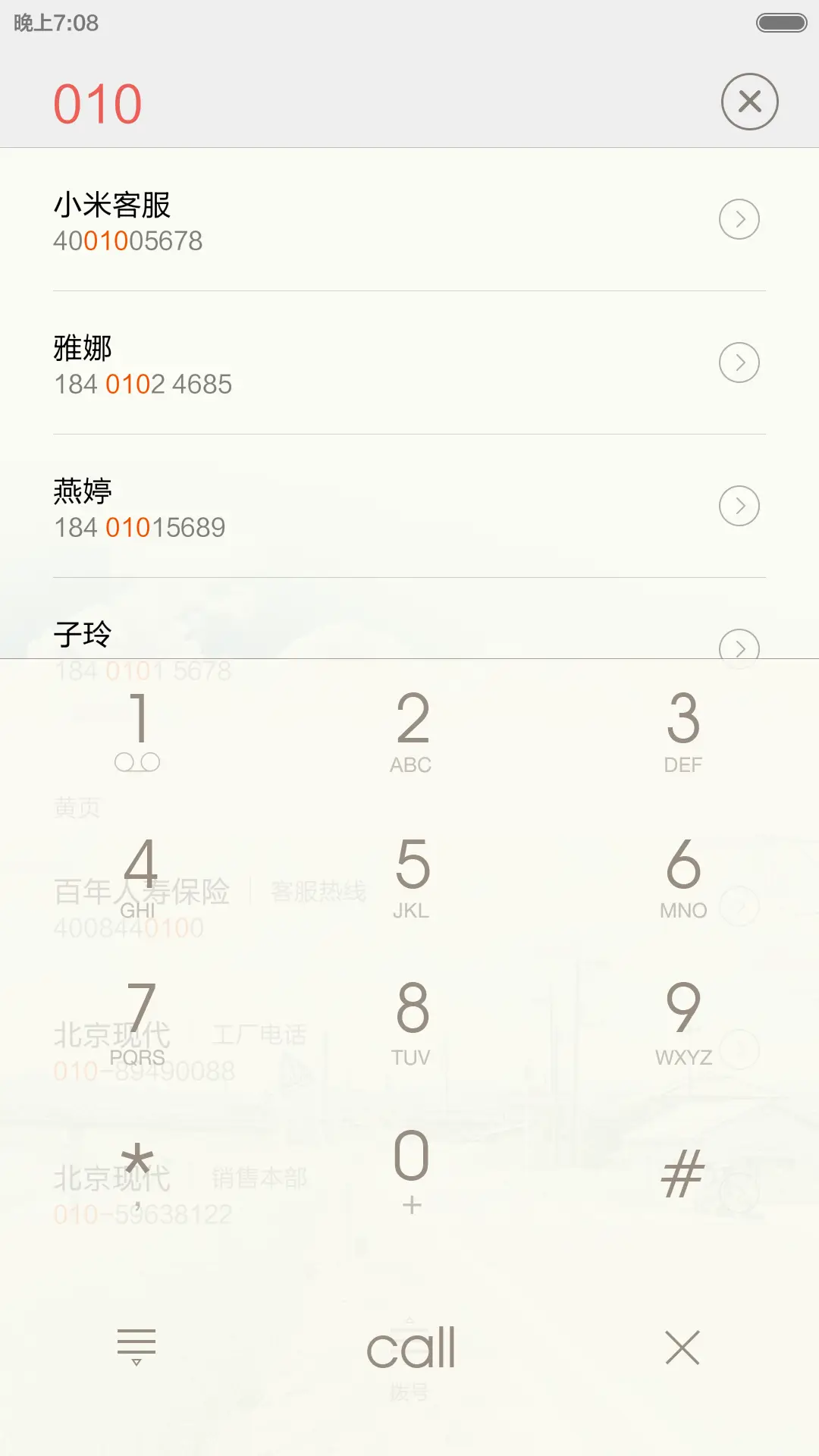Tap the number 4001005678 under 小米客服
The width and height of the screenshot is (819, 1456).
point(127,240)
